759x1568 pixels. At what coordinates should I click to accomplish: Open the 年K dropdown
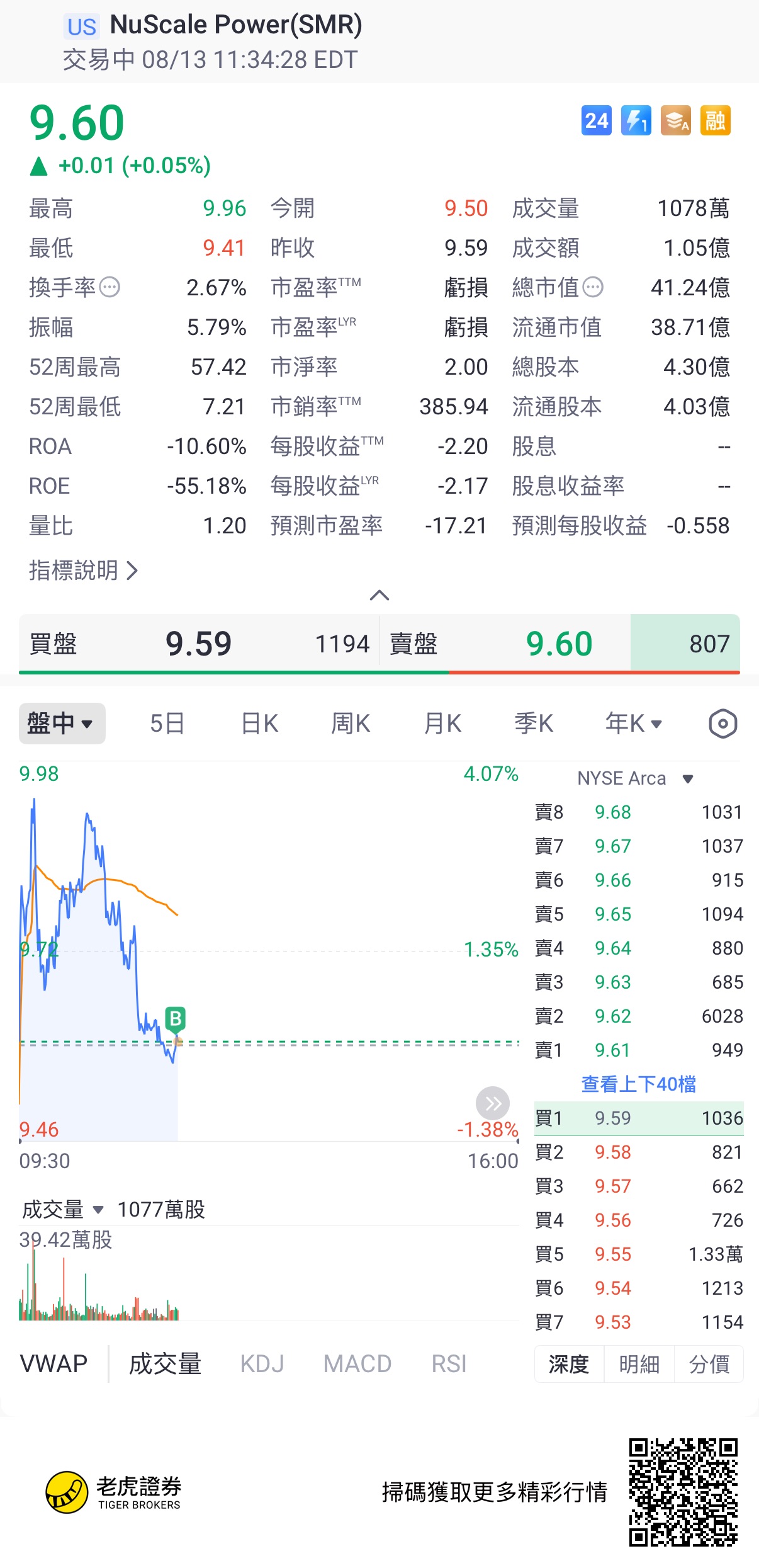click(634, 724)
